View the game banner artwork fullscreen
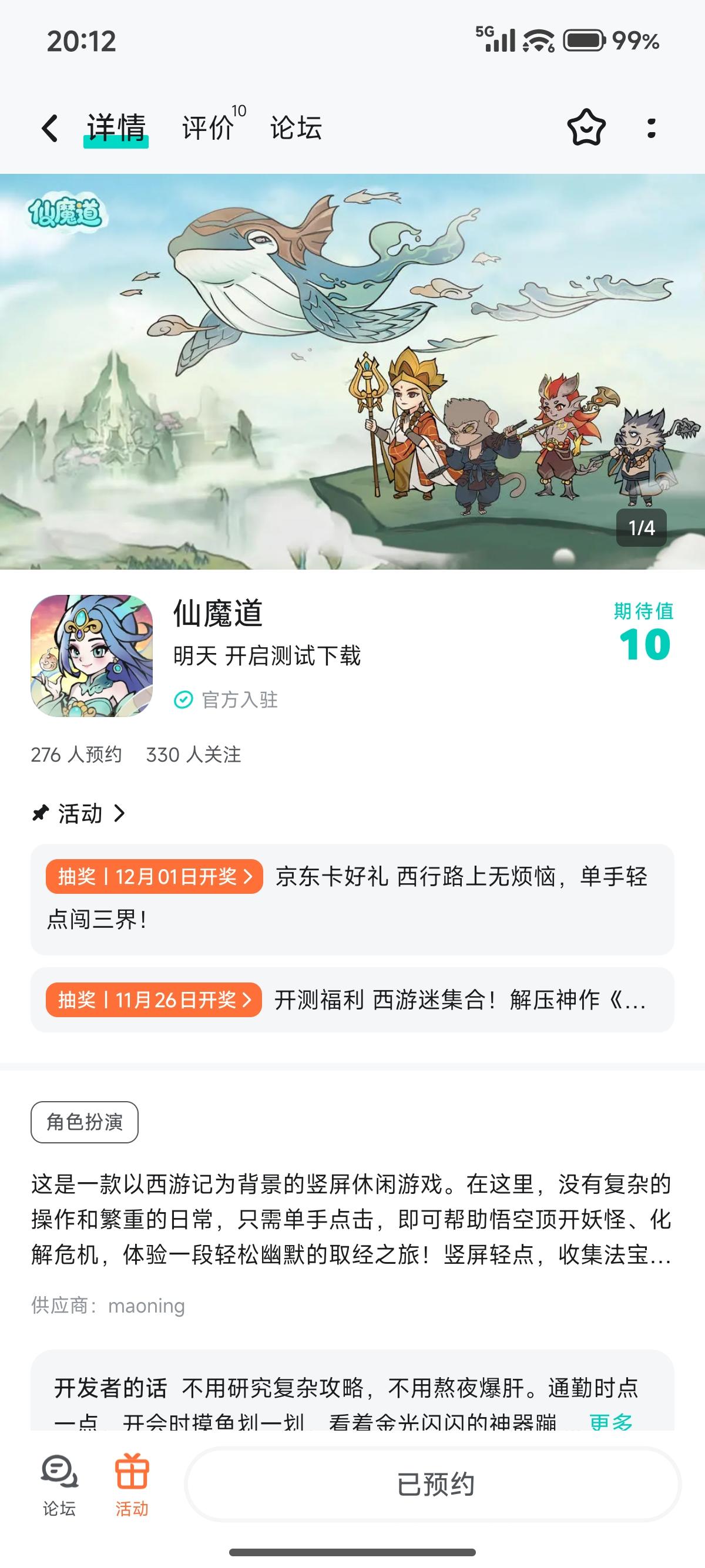 pyautogui.click(x=352, y=371)
